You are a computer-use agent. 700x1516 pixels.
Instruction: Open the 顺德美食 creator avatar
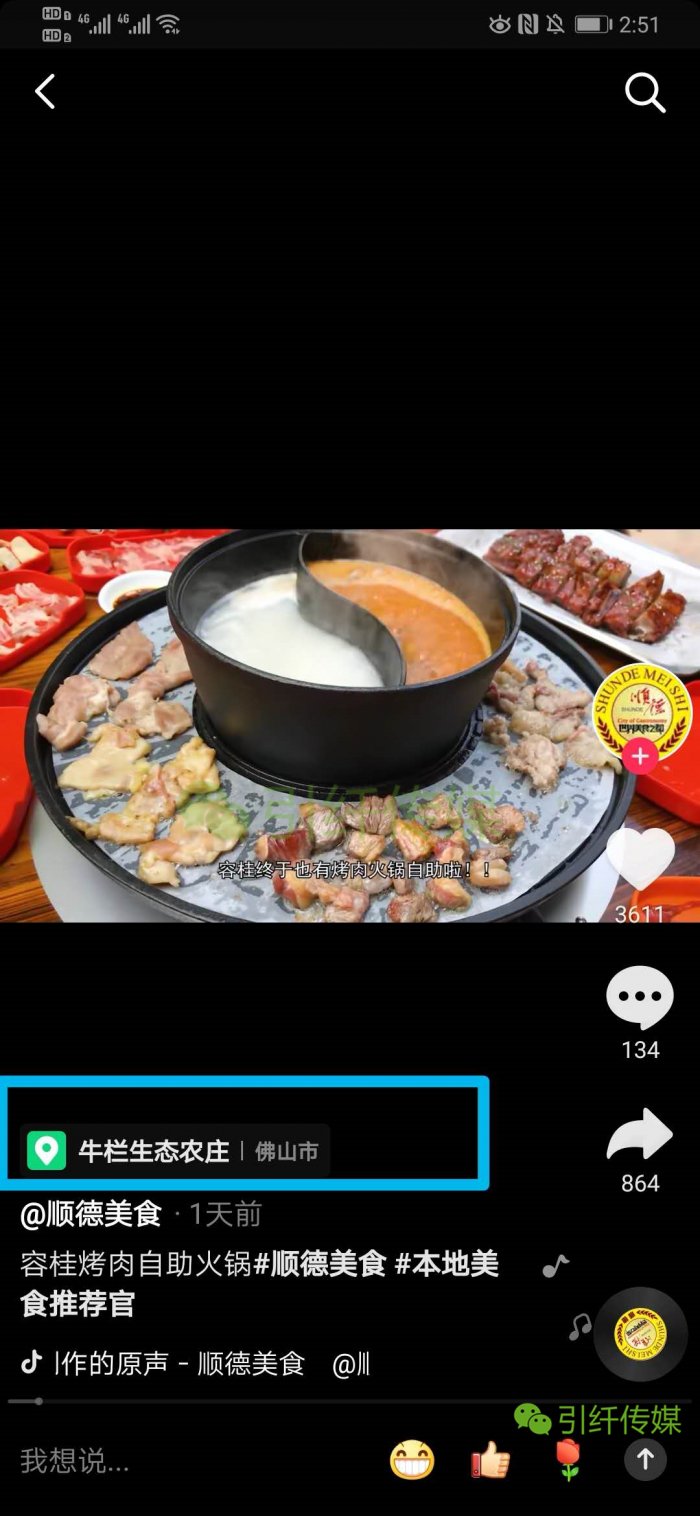(629, 709)
